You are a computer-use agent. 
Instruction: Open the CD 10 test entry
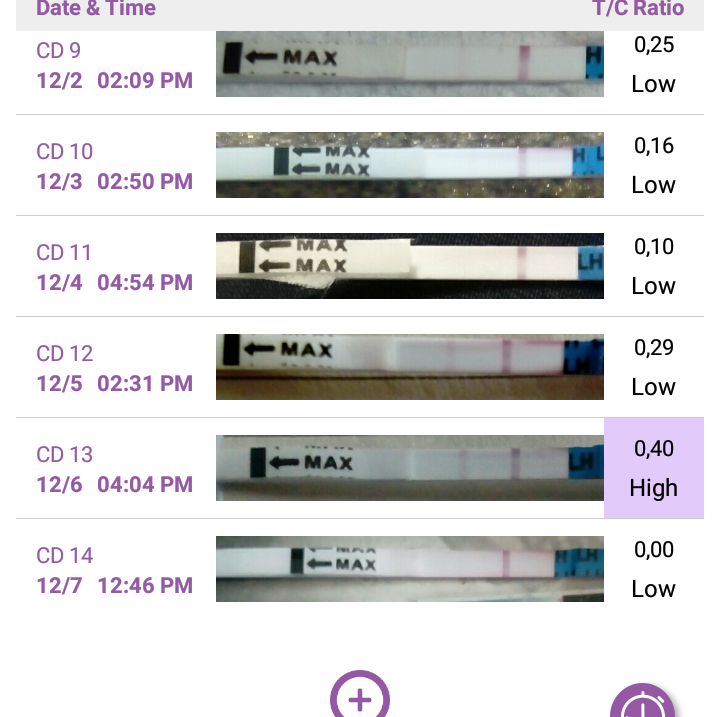pyautogui.click(x=409, y=165)
